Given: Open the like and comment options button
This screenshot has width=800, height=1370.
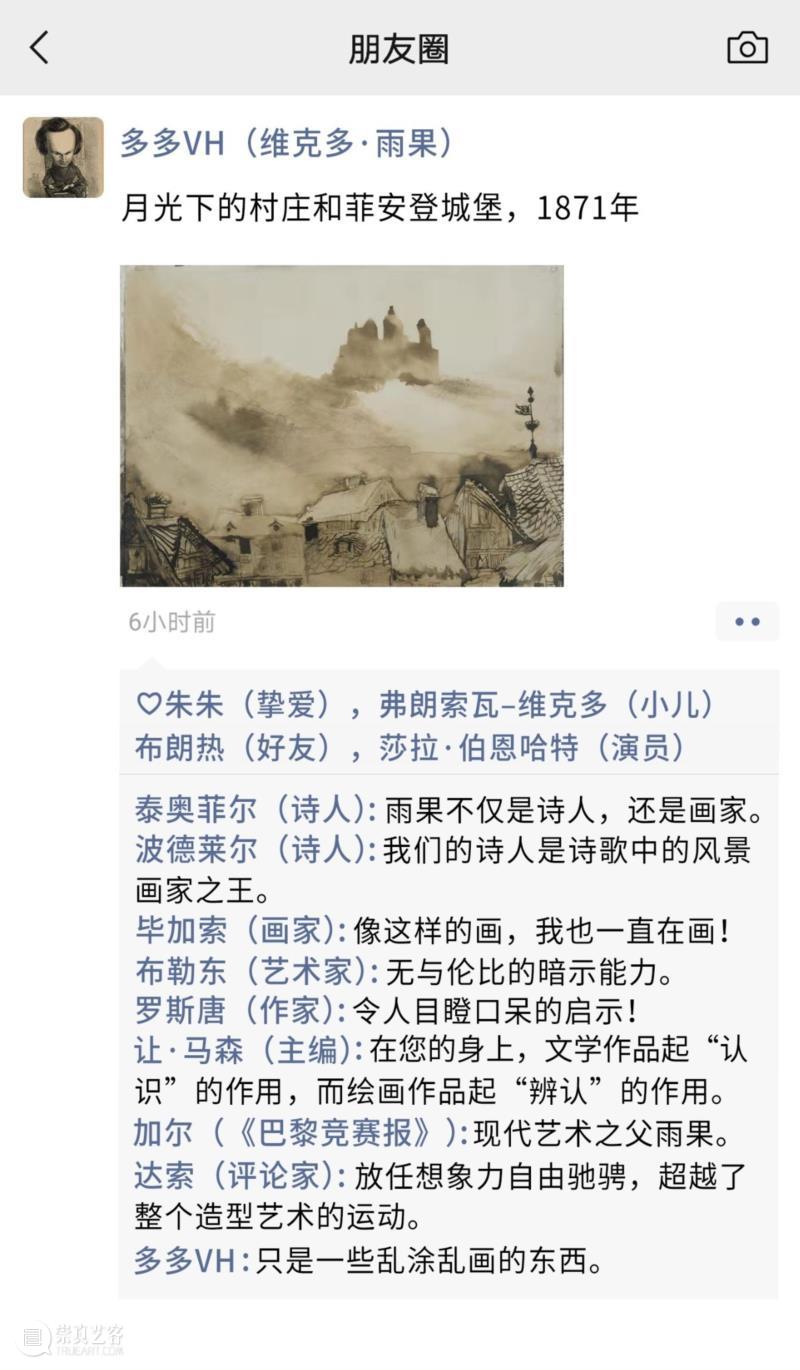Looking at the screenshot, I should click(747, 622).
